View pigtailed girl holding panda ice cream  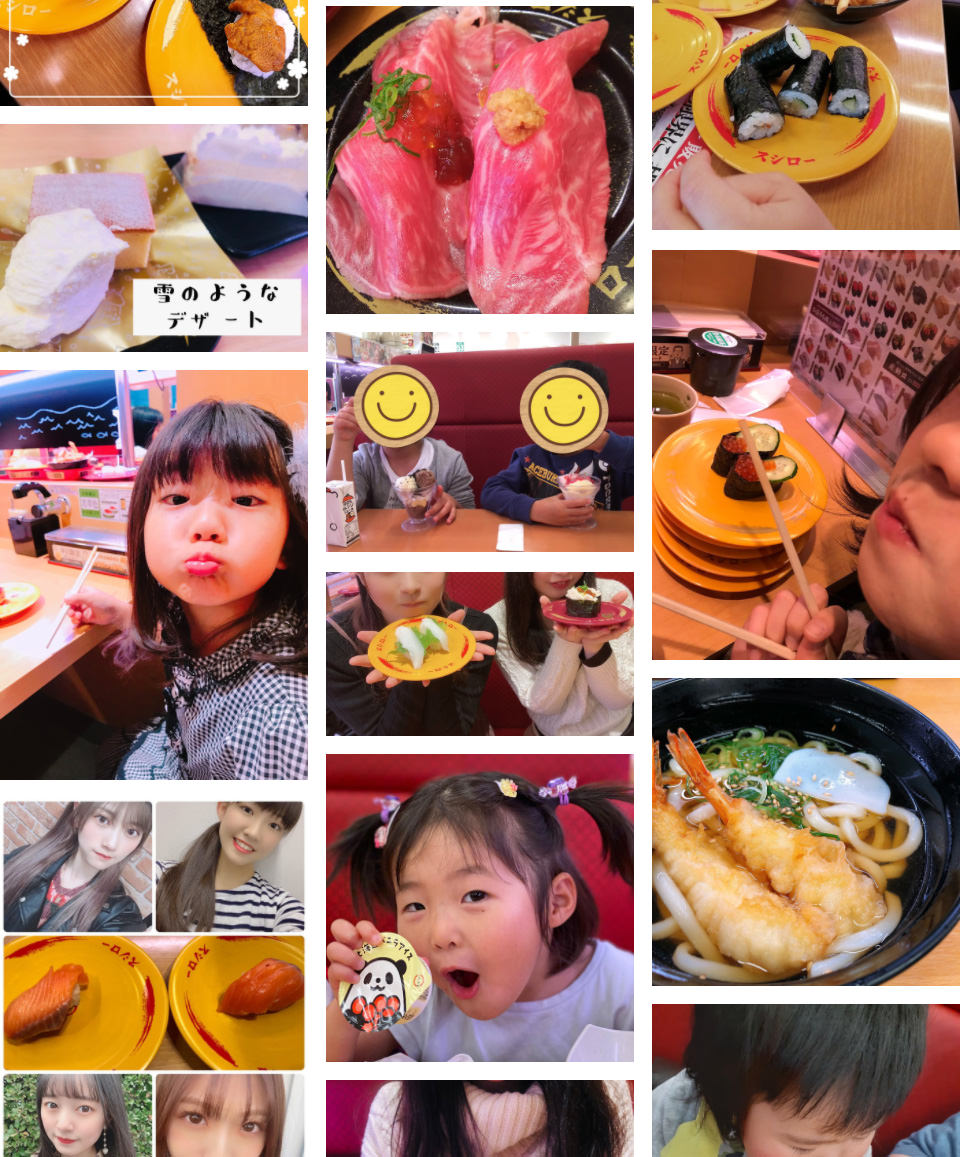pyautogui.click(x=479, y=908)
